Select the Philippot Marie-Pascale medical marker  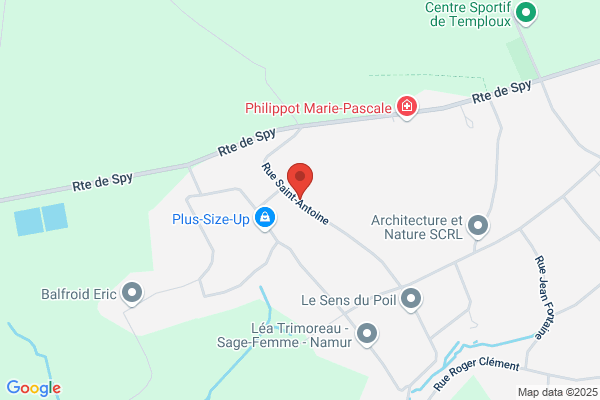coord(407,108)
